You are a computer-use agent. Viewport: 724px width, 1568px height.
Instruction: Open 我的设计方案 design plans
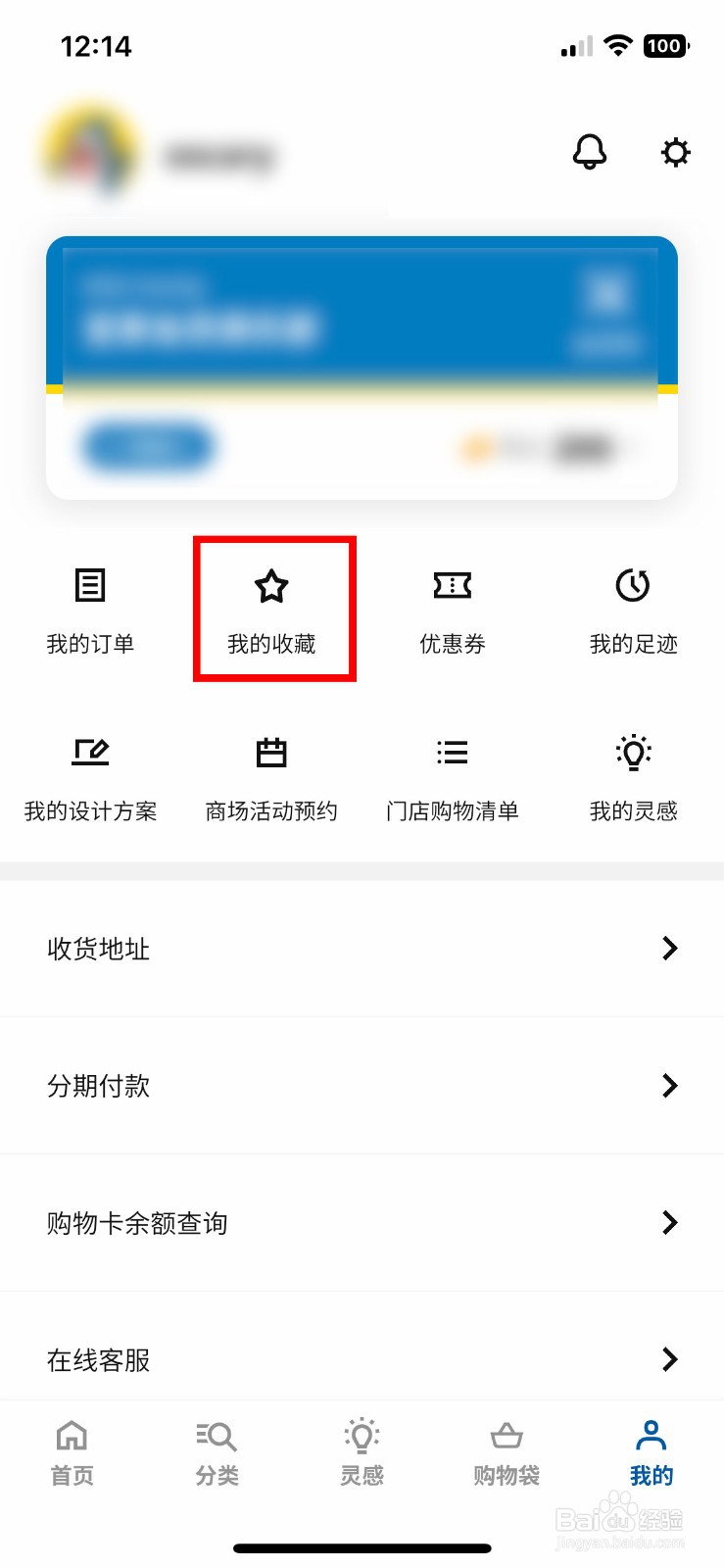coord(89,774)
